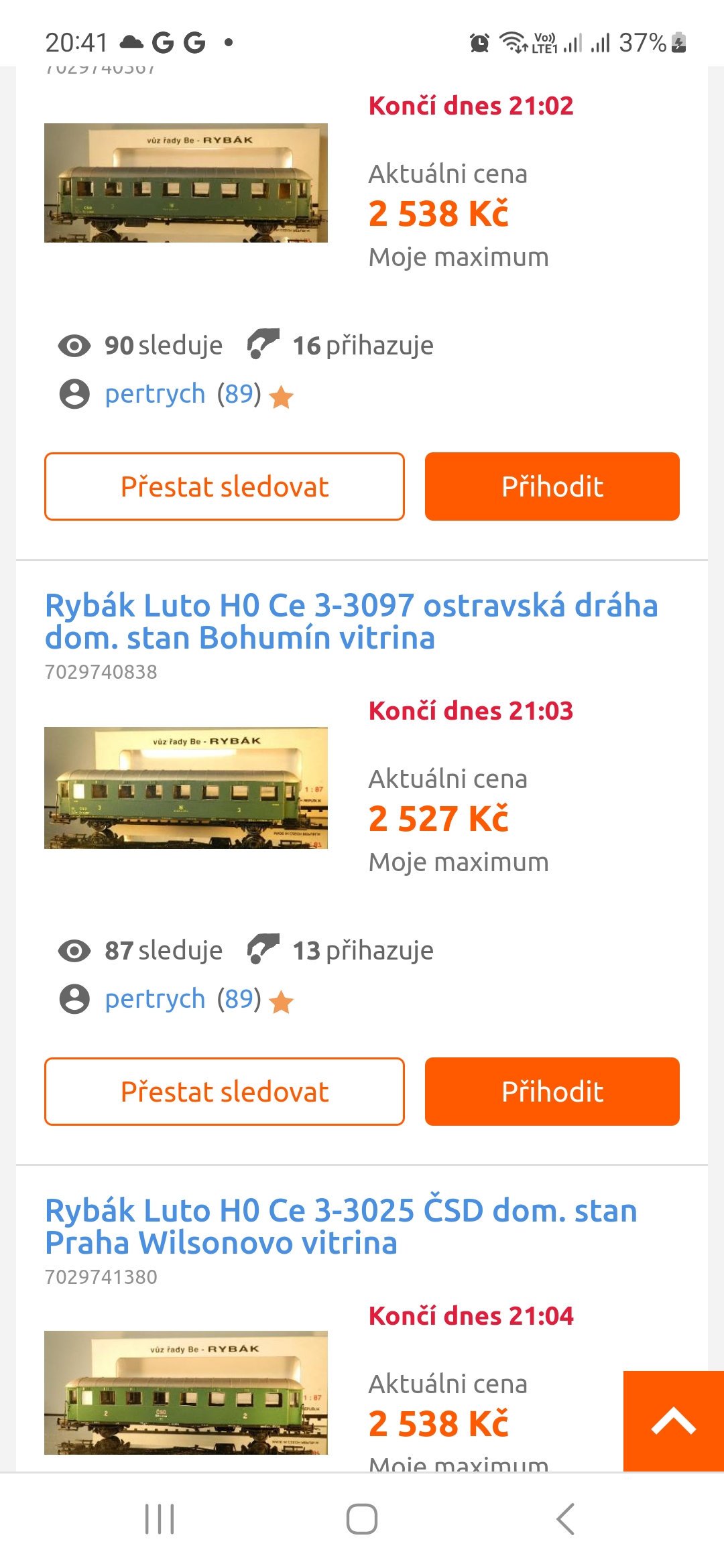Open photo of the Ce 3-3097 wagon
The image size is (724, 1568).
point(186,788)
